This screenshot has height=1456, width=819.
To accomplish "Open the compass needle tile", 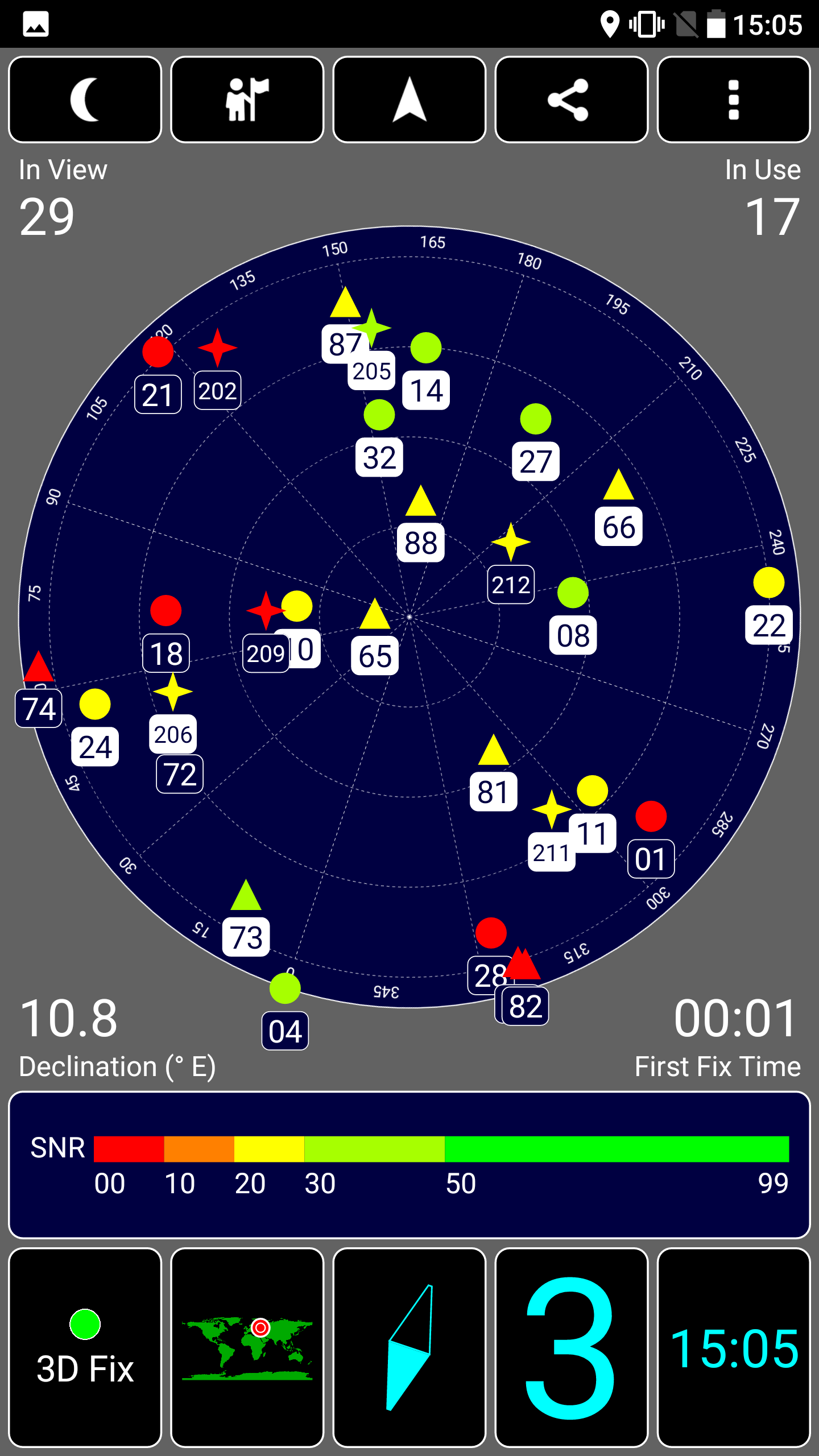I will coord(409,1347).
